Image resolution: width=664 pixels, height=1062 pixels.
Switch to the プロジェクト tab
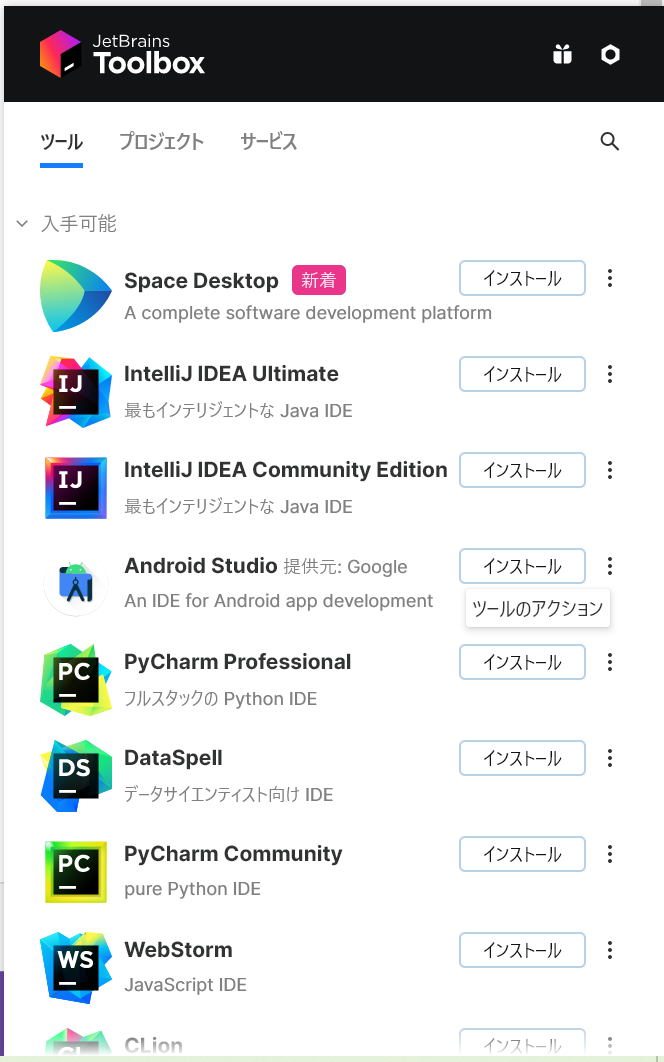[161, 142]
